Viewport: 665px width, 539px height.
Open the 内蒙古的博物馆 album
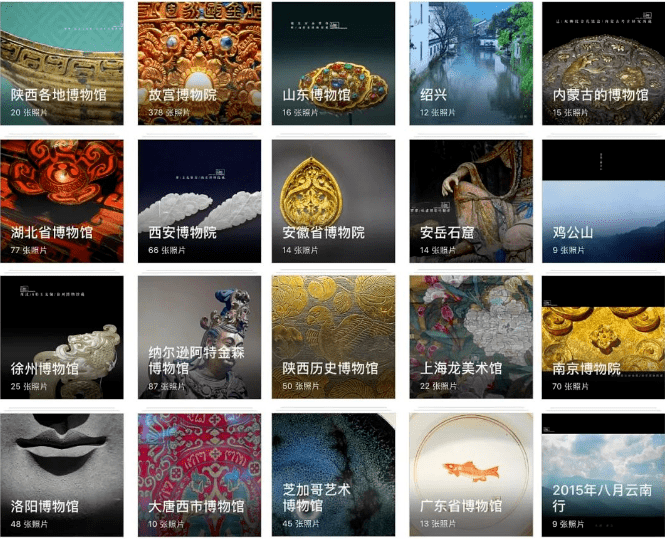(604, 63)
